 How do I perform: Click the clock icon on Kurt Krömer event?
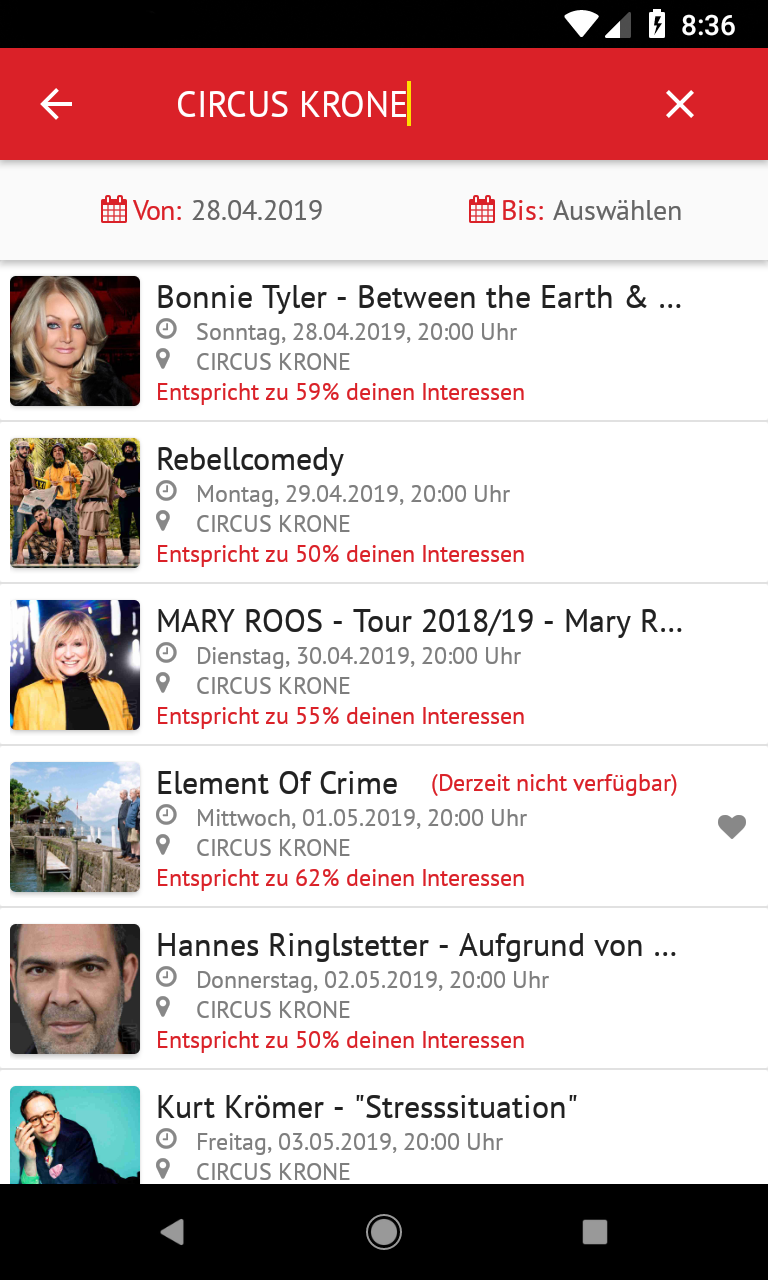pyautogui.click(x=166, y=1141)
